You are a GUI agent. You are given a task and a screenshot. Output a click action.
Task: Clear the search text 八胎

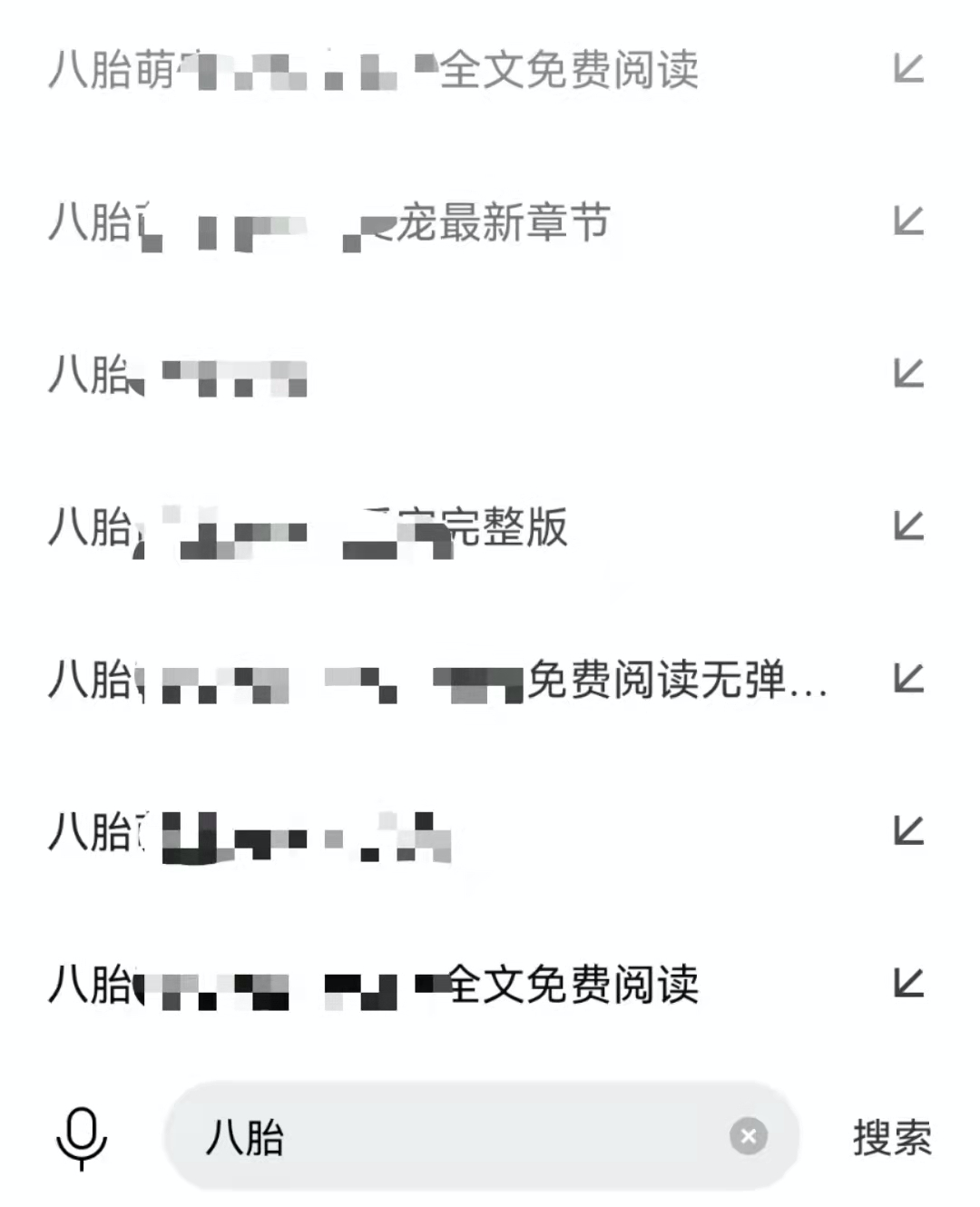pos(749,1136)
